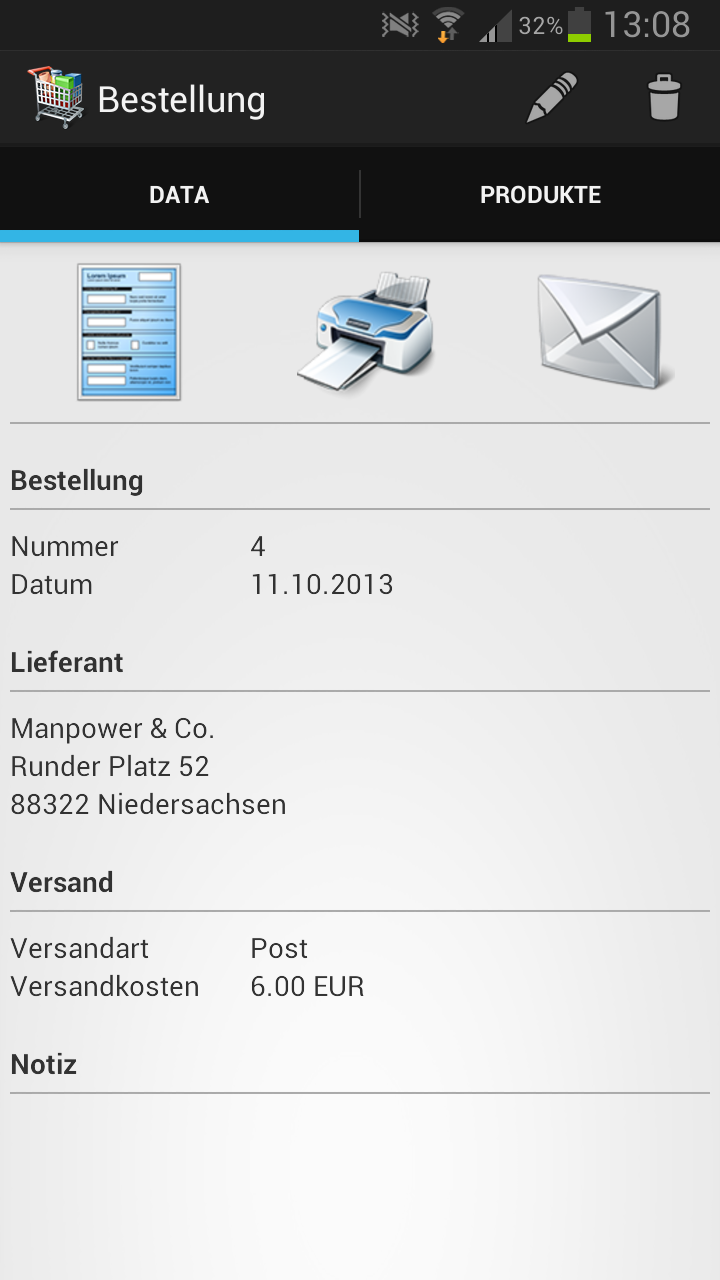
Task: Print the order via printer icon
Action: tap(366, 332)
